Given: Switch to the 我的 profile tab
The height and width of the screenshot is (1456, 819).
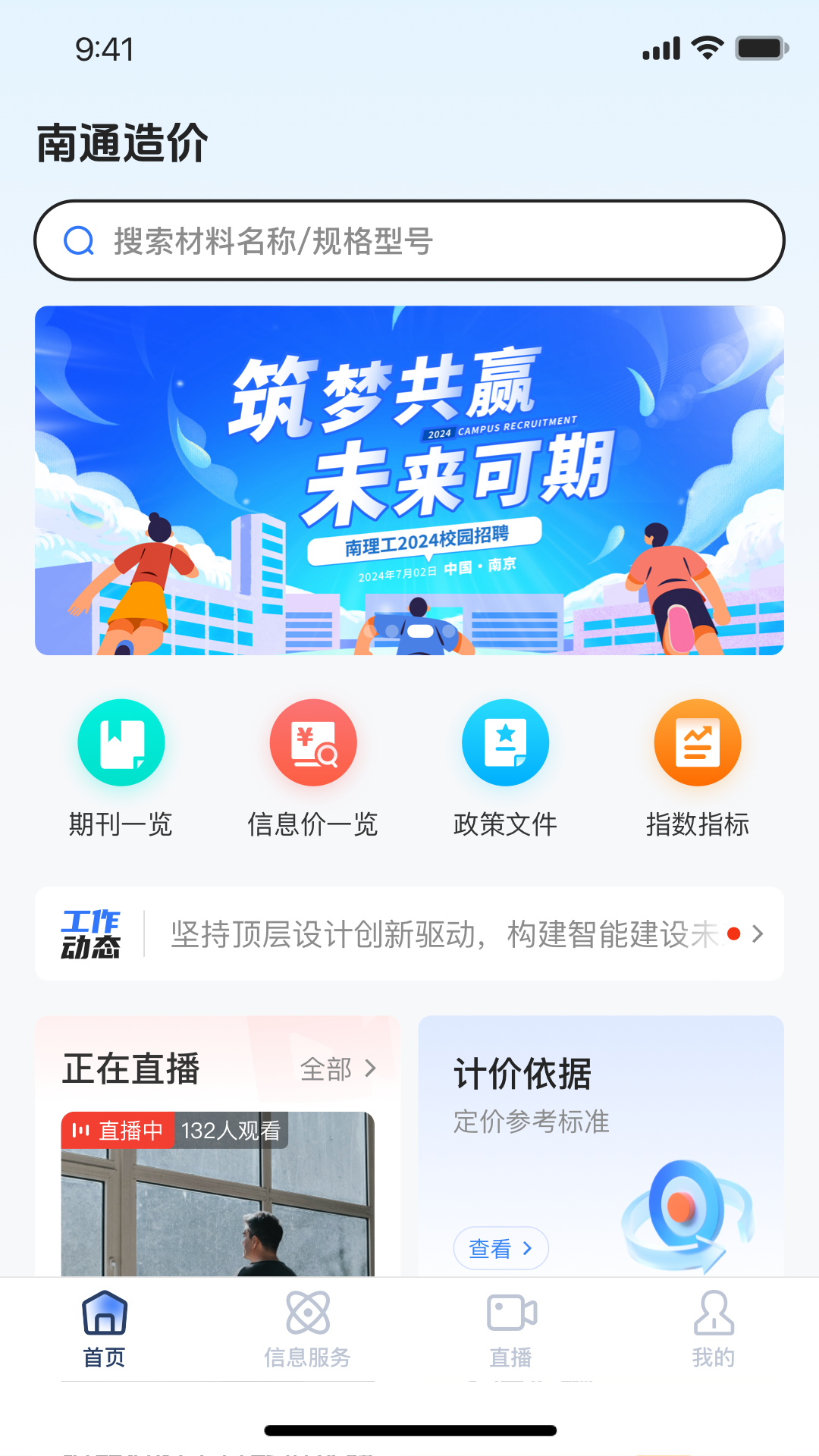Looking at the screenshot, I should (714, 1329).
